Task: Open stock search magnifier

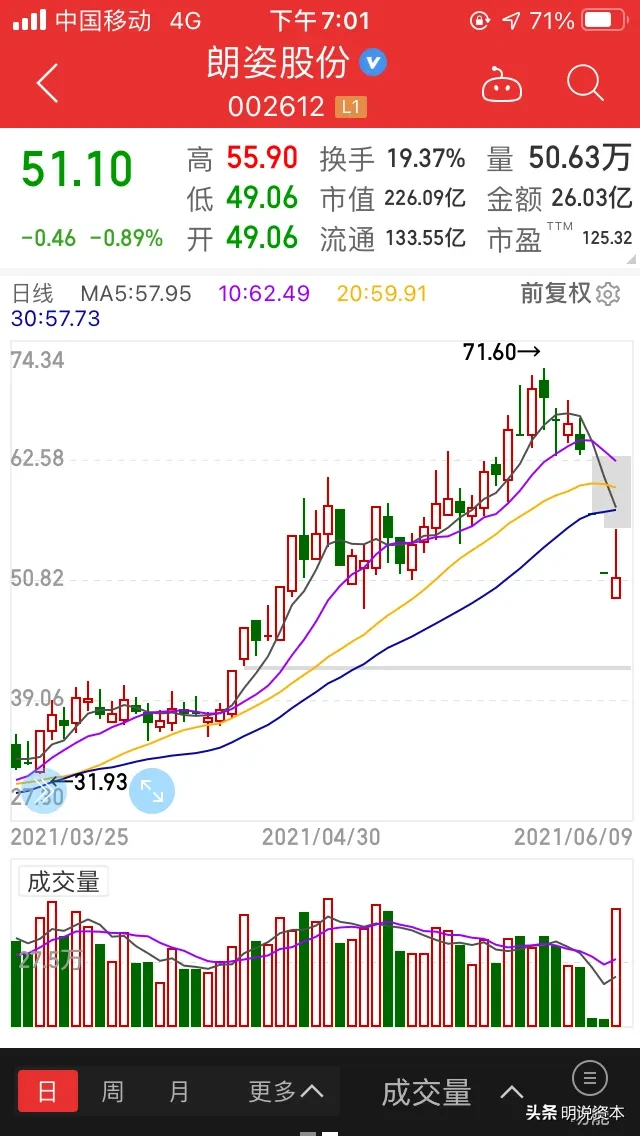Action: click(585, 83)
